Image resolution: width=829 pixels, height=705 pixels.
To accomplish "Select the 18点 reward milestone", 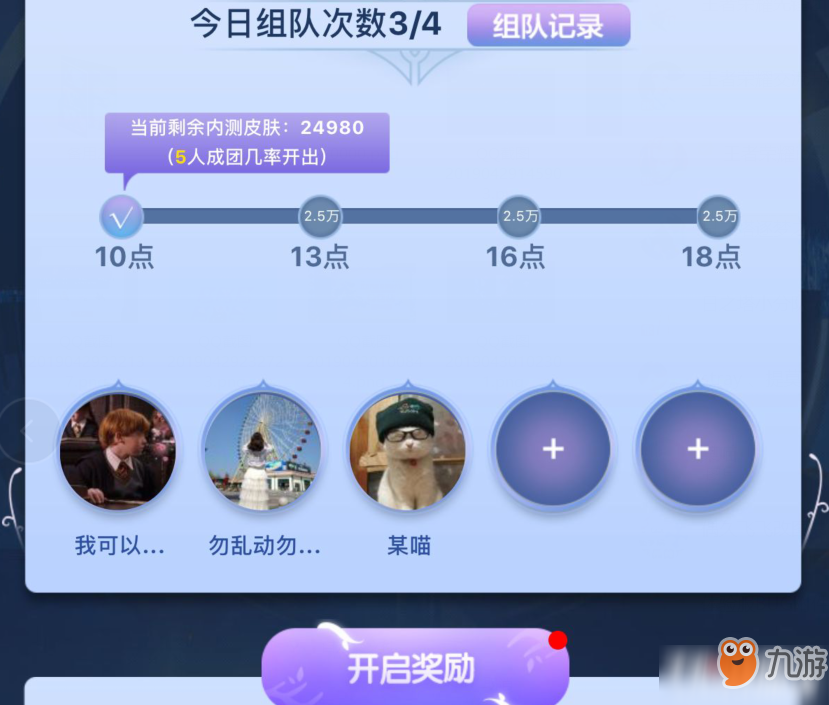I will (718, 216).
